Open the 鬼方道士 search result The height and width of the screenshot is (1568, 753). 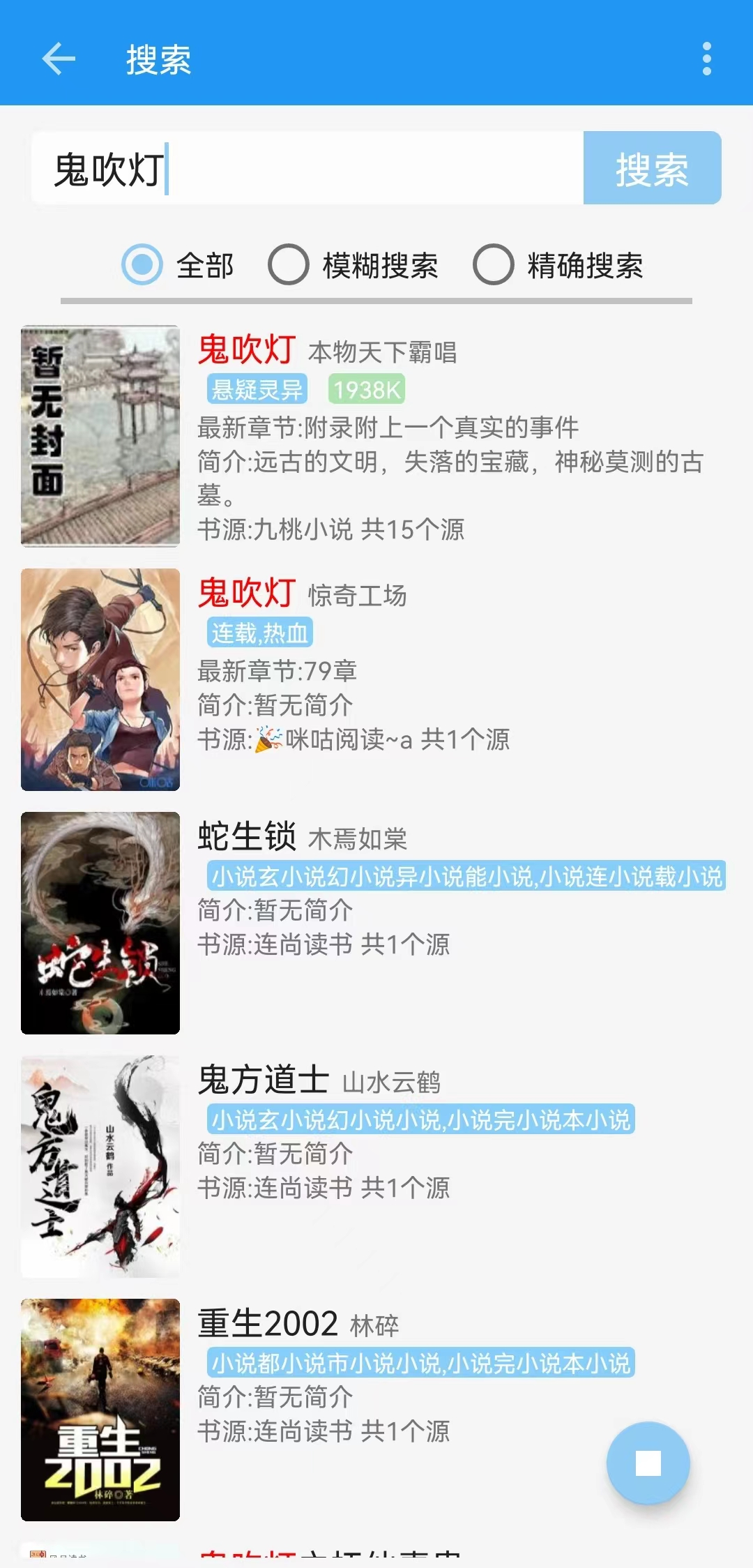coord(376,1166)
